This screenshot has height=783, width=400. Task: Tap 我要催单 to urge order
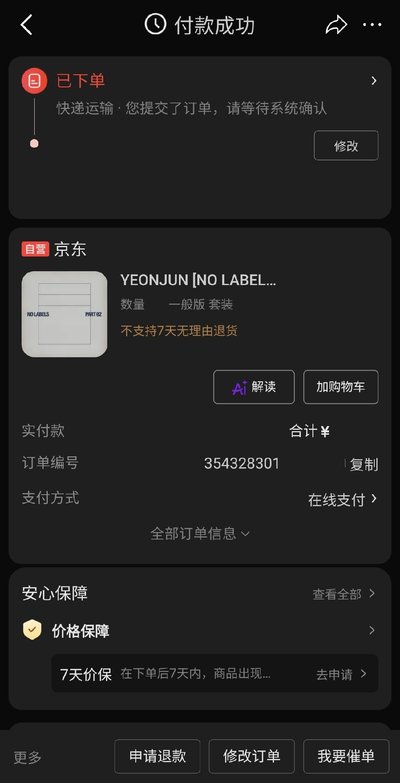[346, 756]
